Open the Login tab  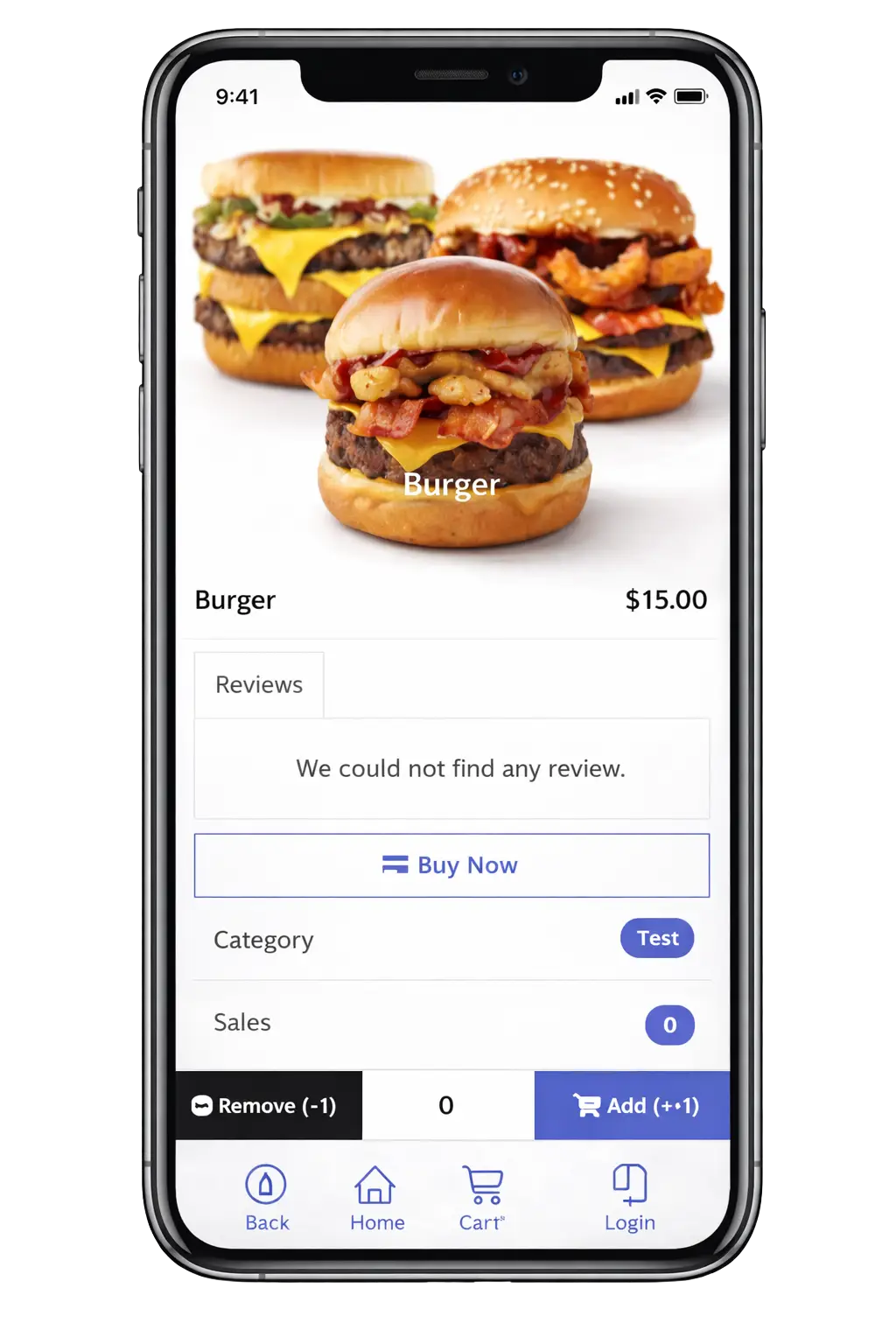(629, 1198)
